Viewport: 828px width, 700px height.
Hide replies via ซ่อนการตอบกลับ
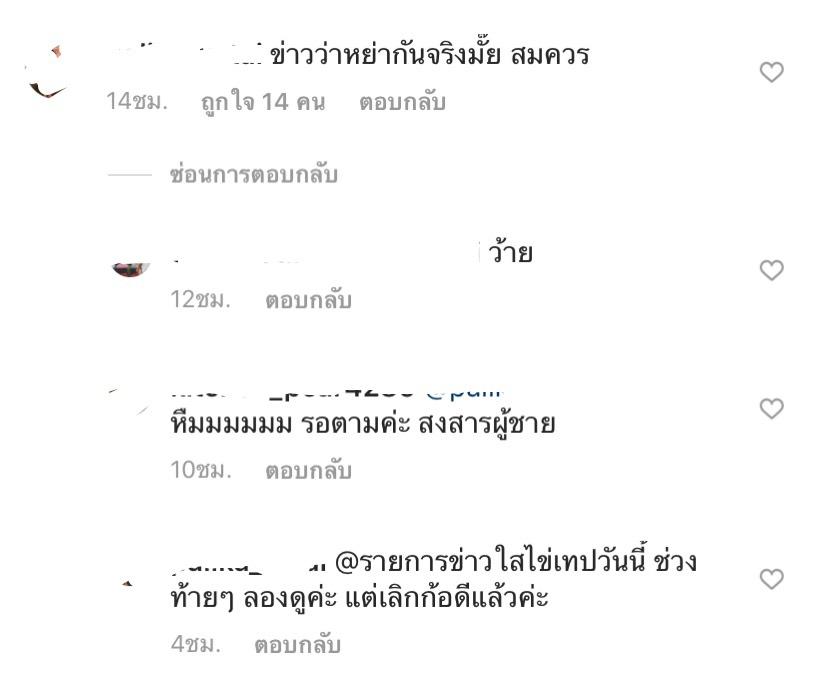click(254, 176)
